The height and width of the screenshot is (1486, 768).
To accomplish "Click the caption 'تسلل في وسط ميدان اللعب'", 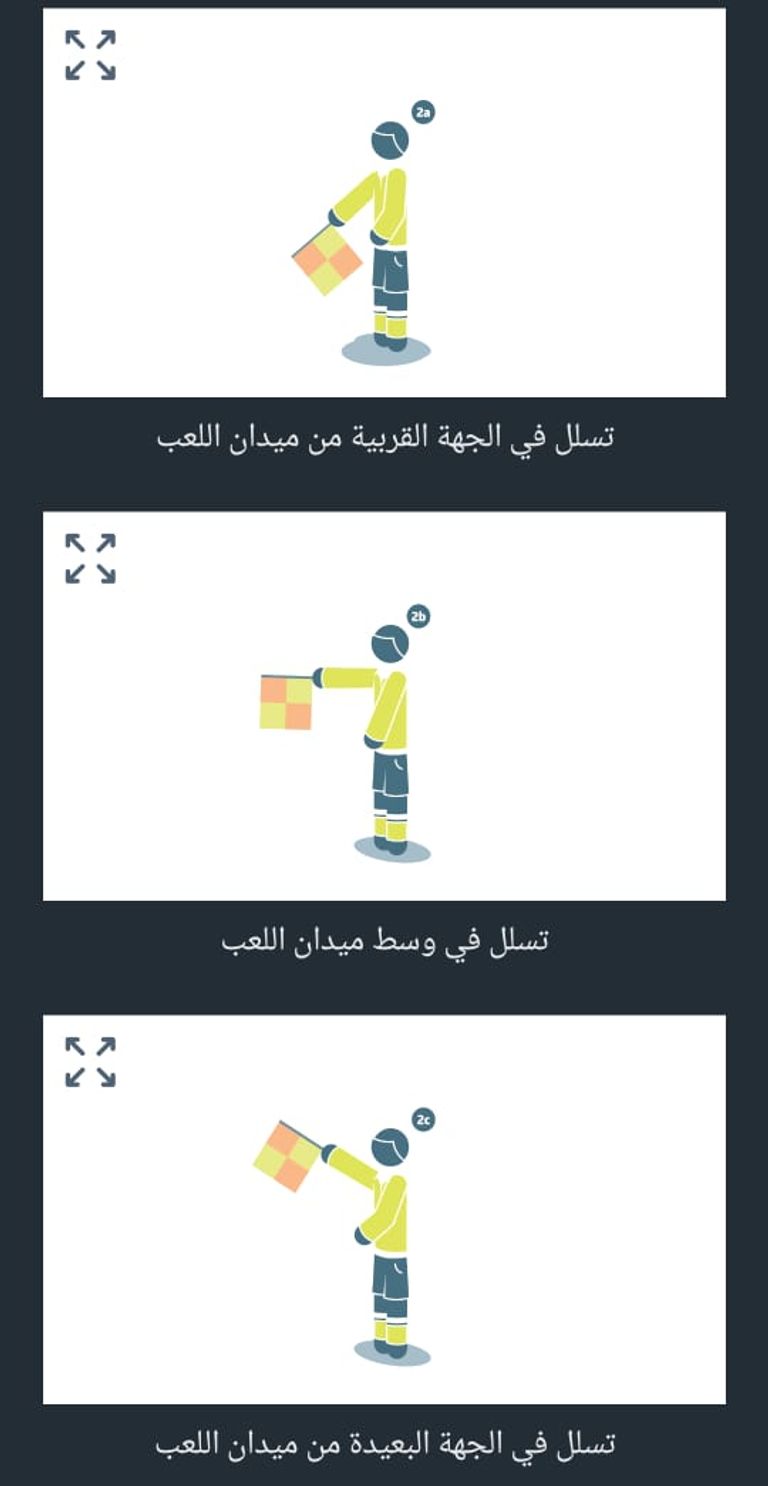I will pyautogui.click(x=384, y=938).
